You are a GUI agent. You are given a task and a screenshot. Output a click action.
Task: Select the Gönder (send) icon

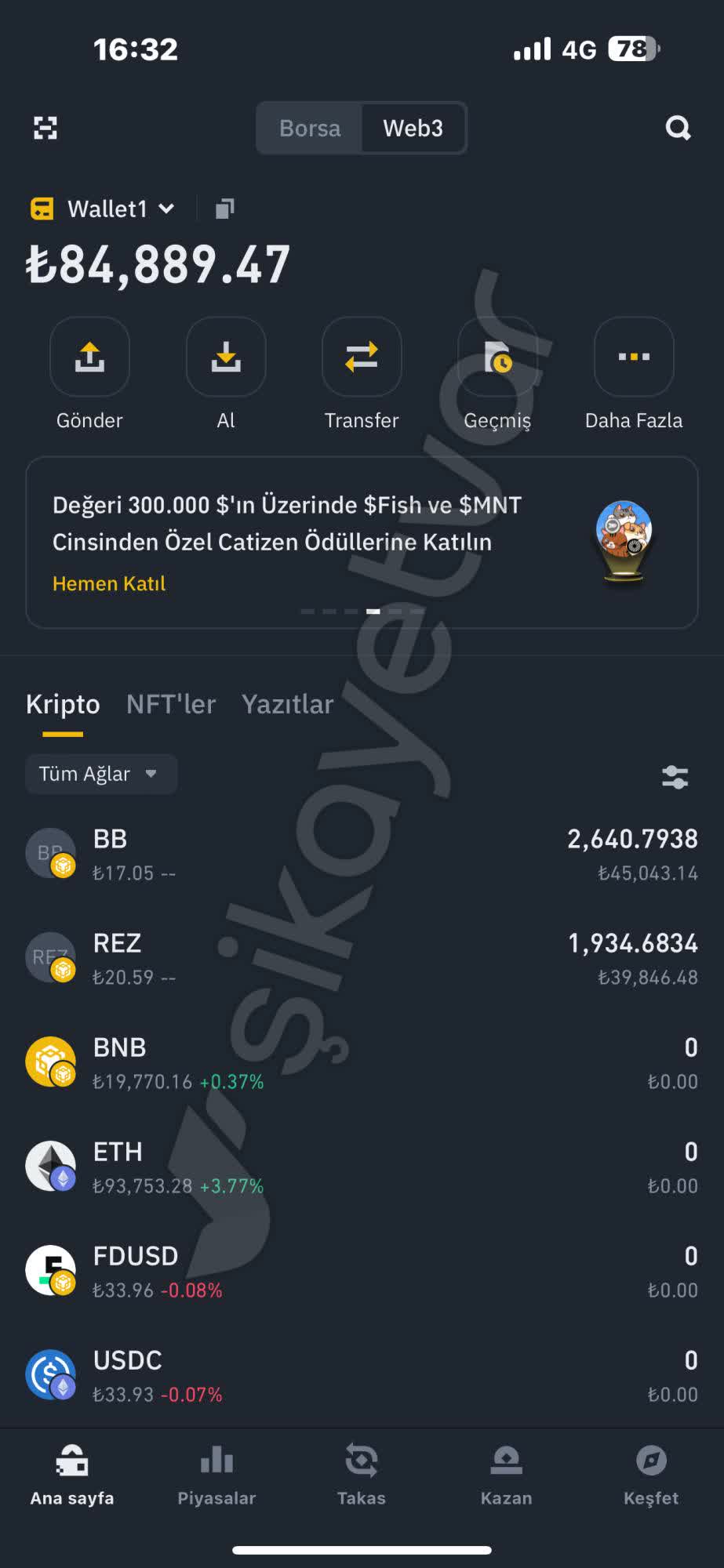click(89, 358)
